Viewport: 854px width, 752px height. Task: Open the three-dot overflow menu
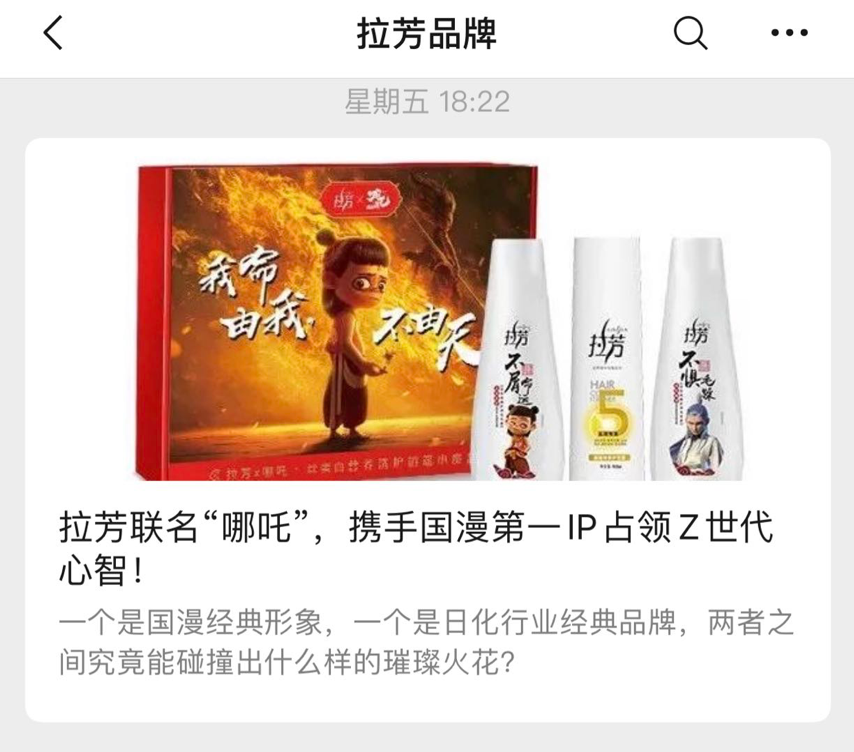pos(789,35)
